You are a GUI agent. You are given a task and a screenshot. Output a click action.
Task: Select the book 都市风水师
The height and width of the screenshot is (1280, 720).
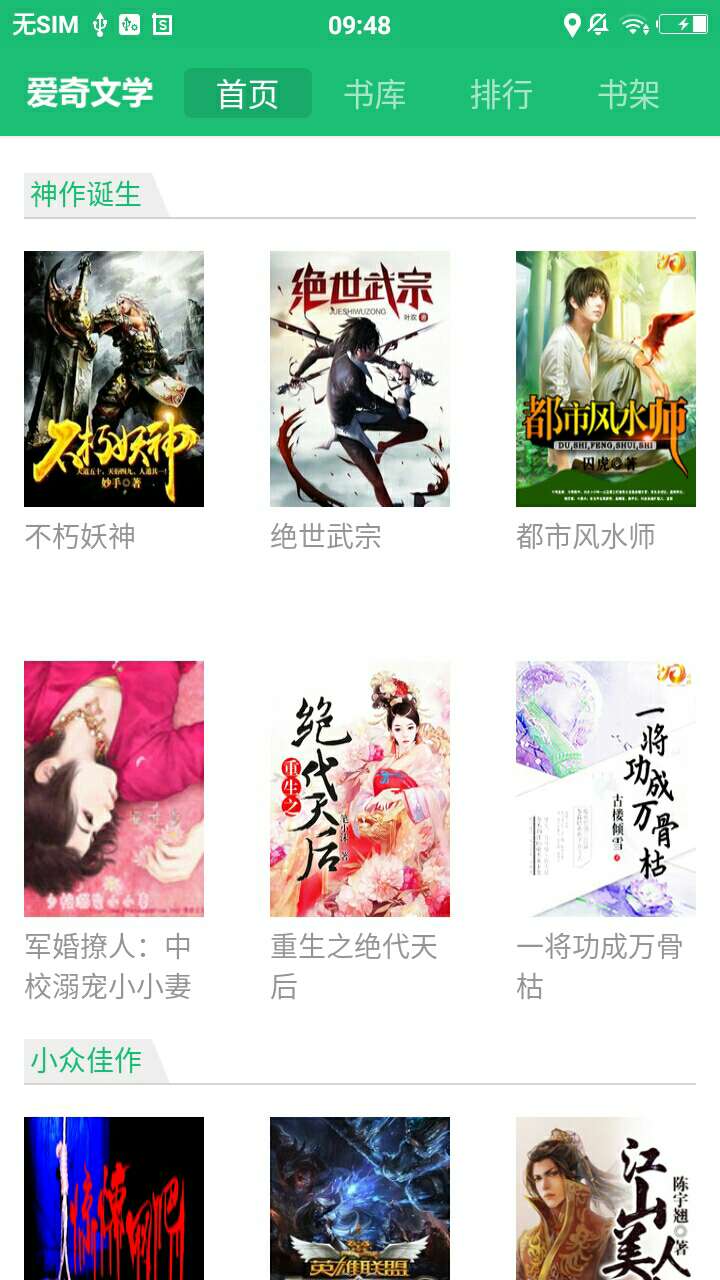[x=606, y=379]
